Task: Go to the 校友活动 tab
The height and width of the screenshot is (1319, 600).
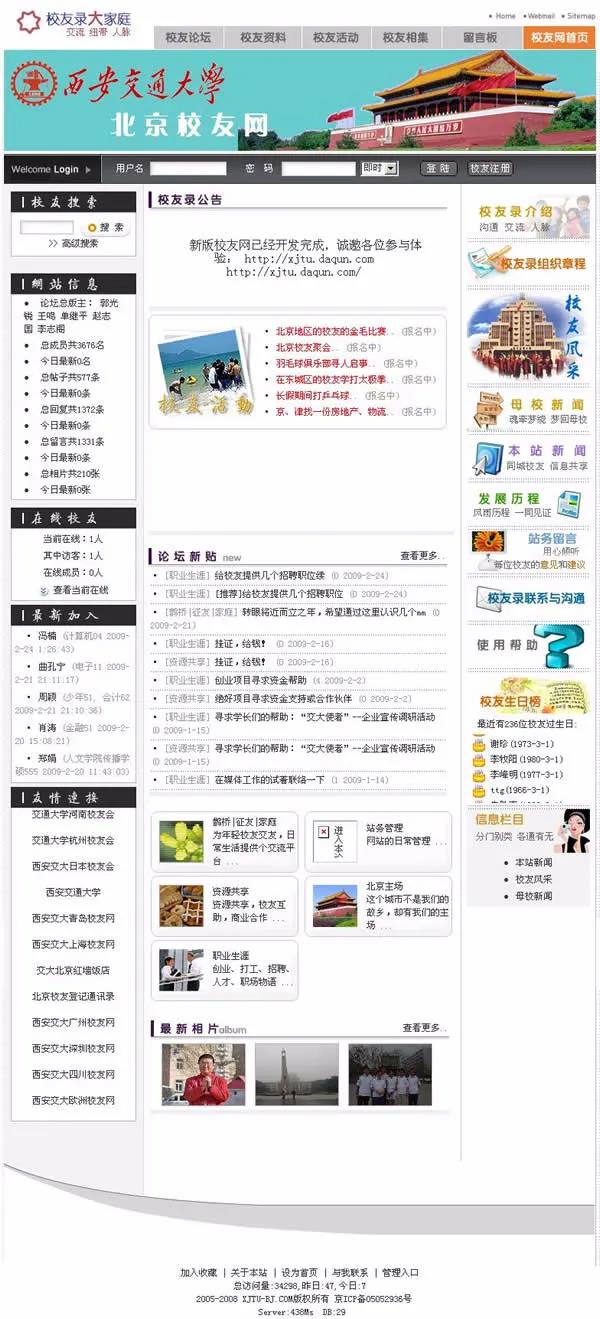Action: coord(335,38)
